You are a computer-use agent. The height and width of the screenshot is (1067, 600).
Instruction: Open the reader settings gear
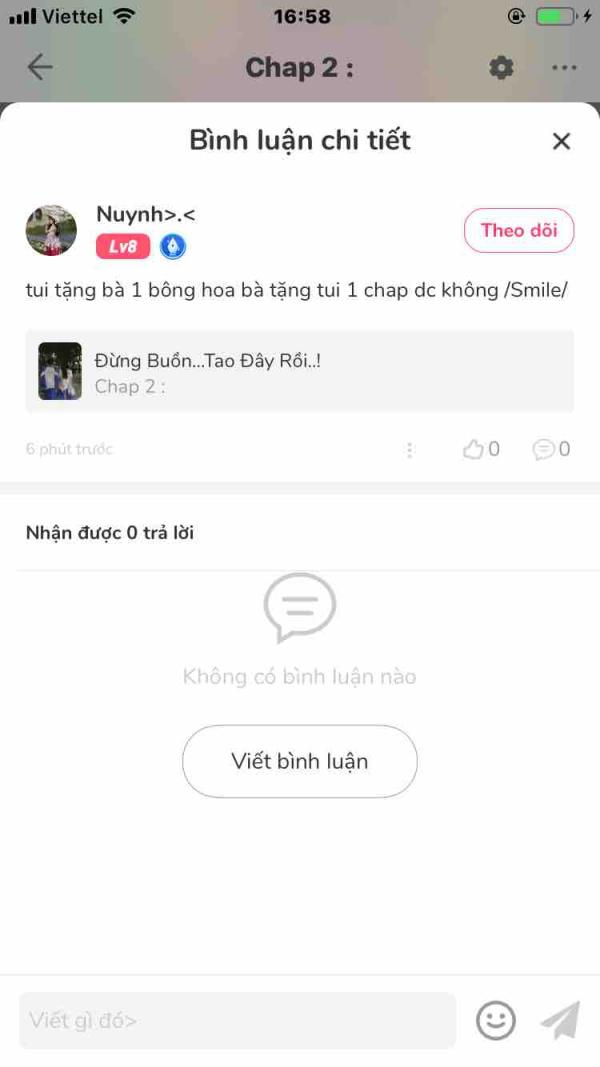(x=501, y=68)
